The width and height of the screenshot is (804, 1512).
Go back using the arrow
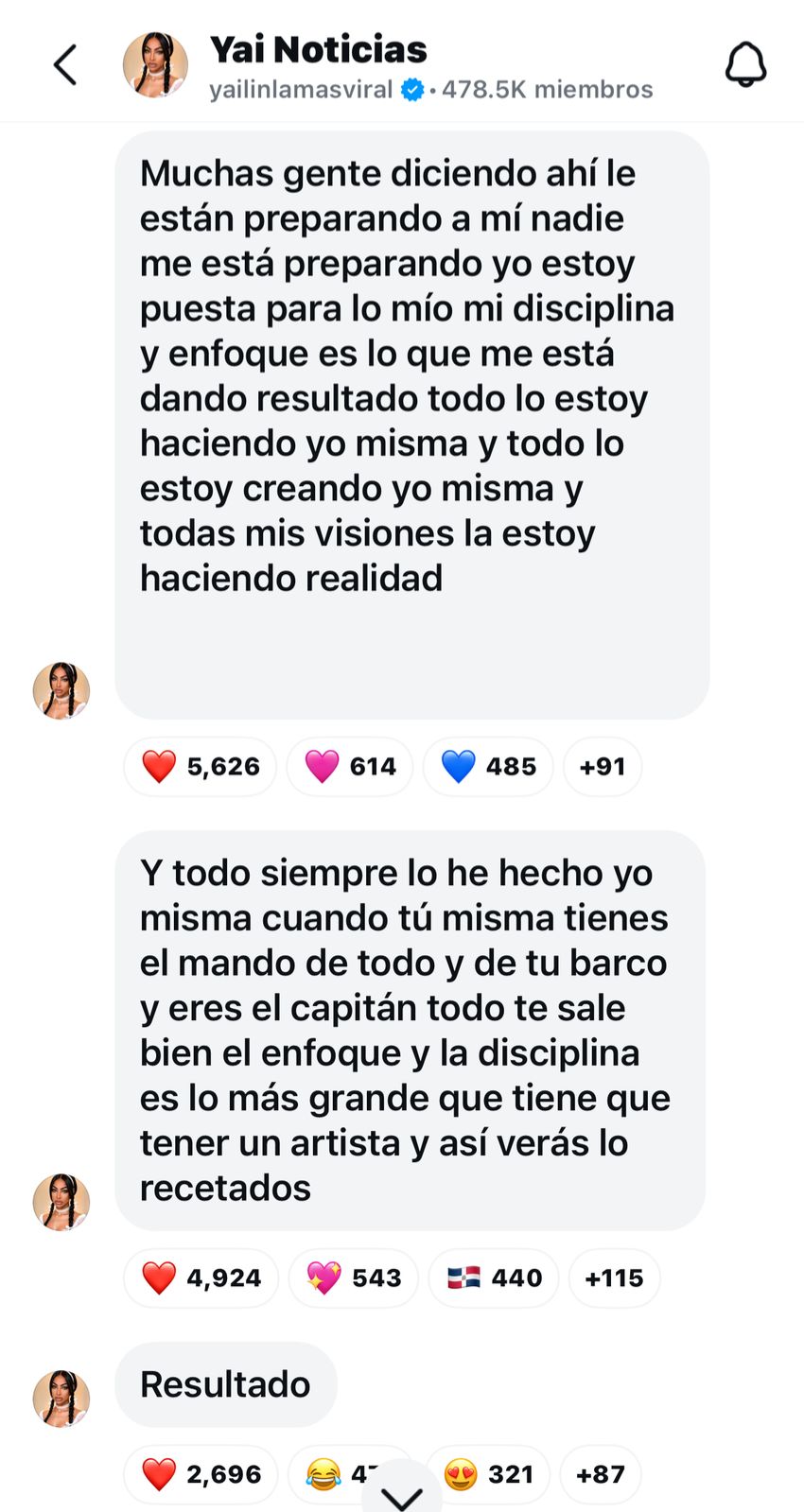point(64,66)
